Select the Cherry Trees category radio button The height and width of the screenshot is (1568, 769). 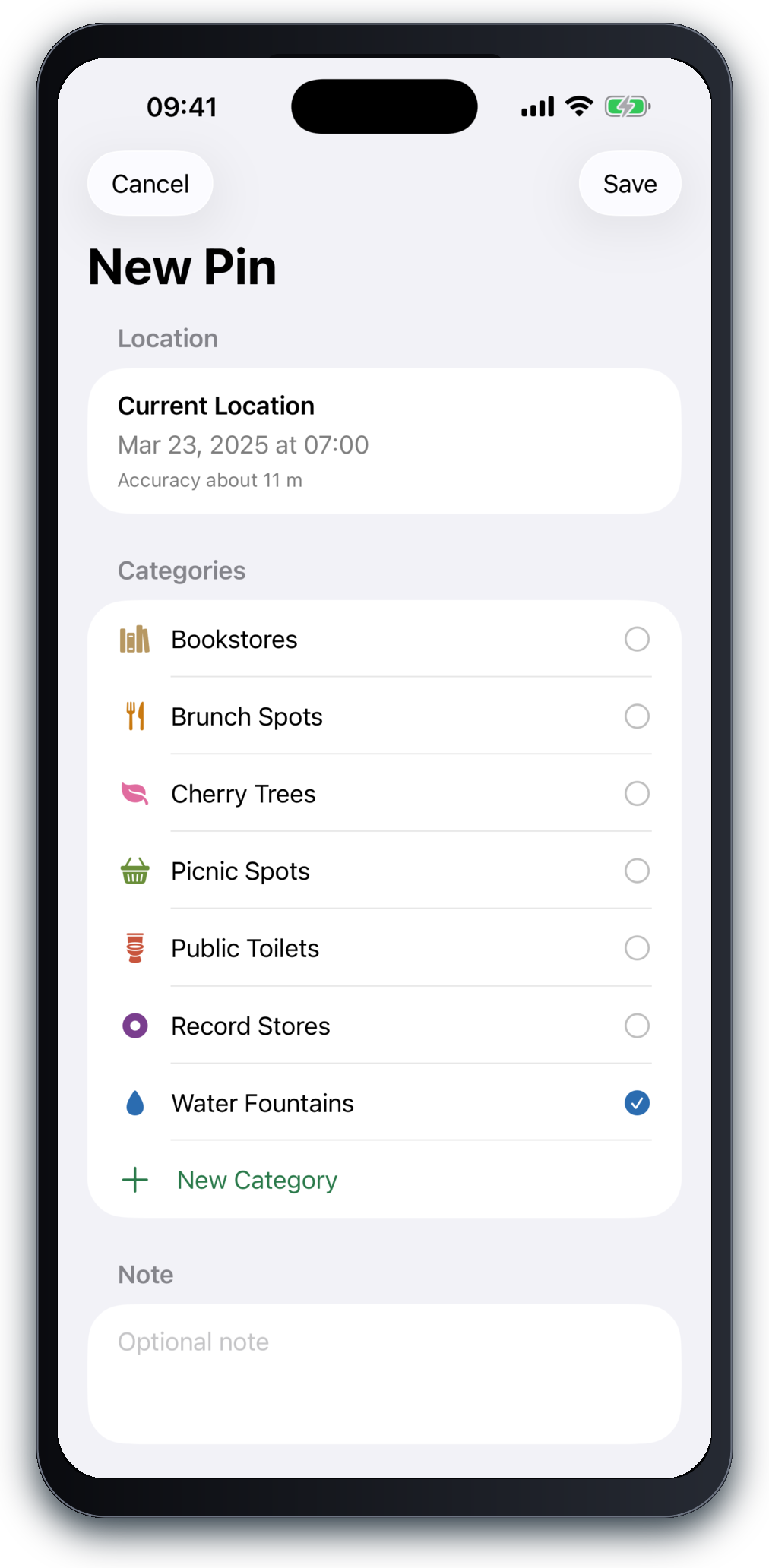tap(637, 793)
